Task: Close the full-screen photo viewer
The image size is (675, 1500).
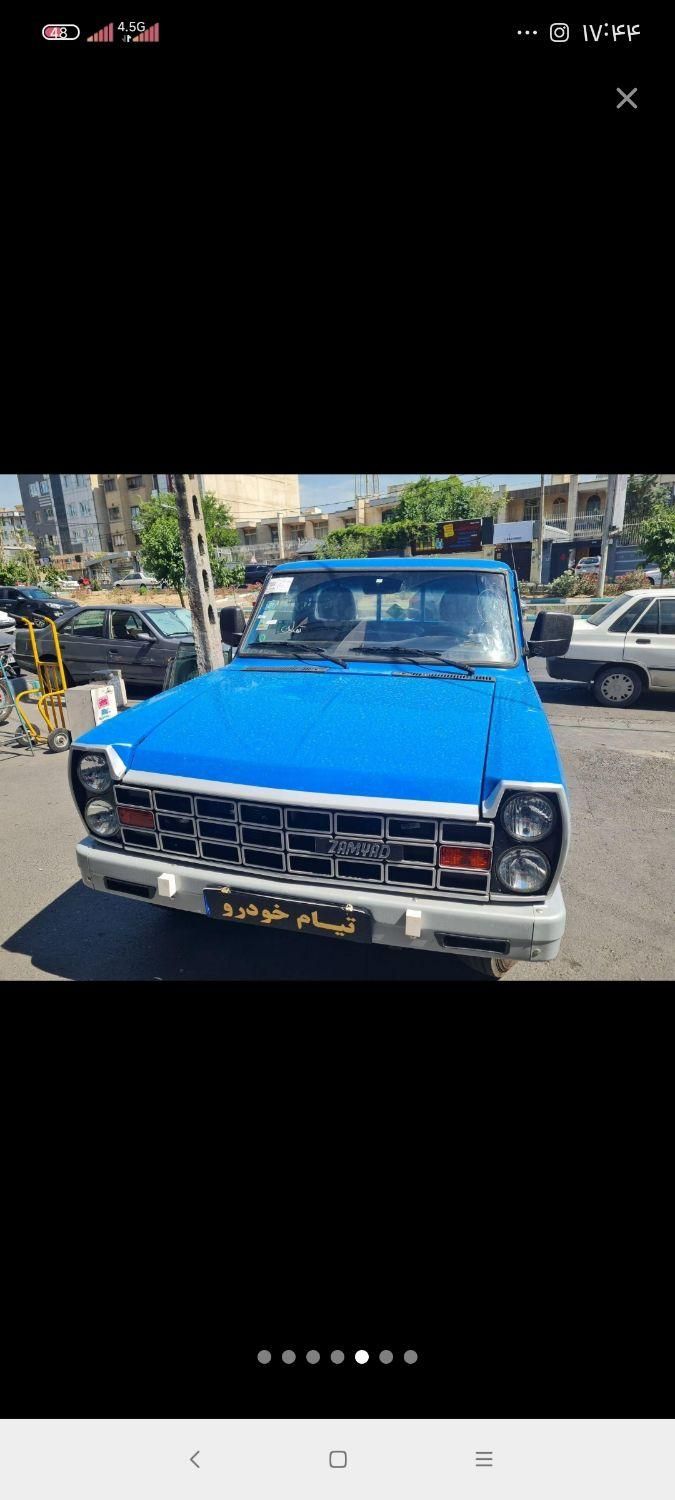Action: 626,98
